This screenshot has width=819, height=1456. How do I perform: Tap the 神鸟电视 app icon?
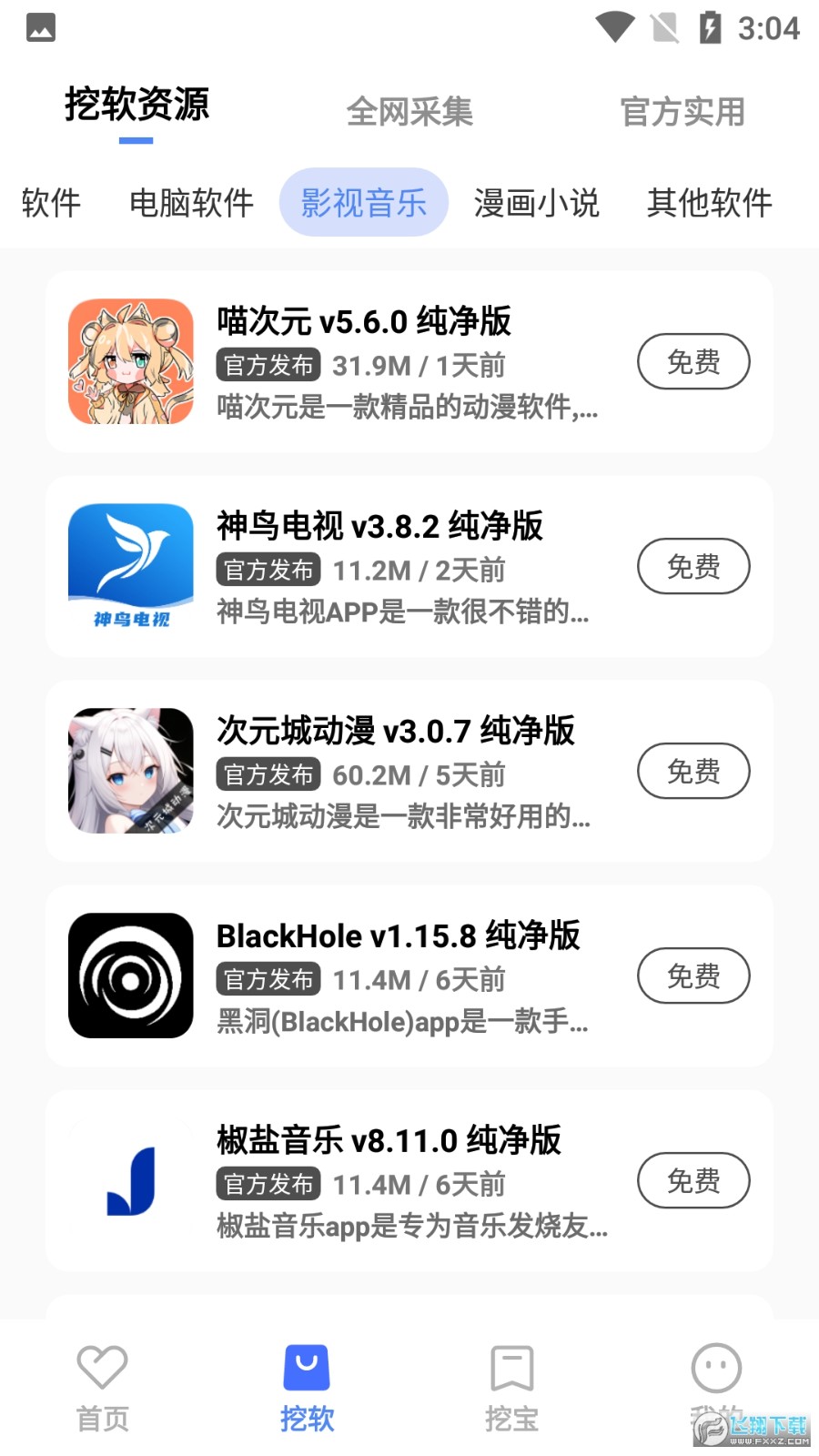130,566
